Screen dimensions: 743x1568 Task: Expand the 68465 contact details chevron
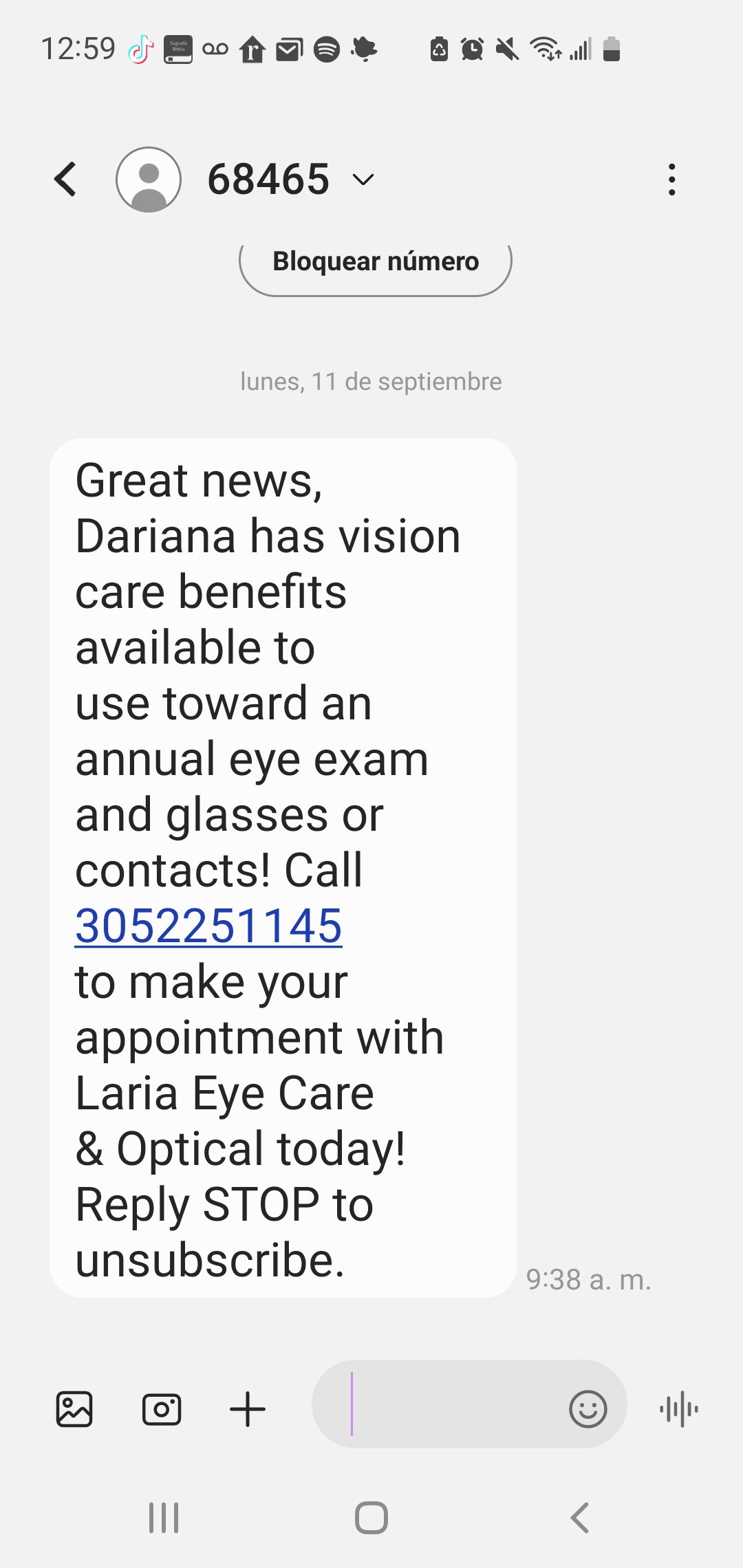[x=363, y=180]
